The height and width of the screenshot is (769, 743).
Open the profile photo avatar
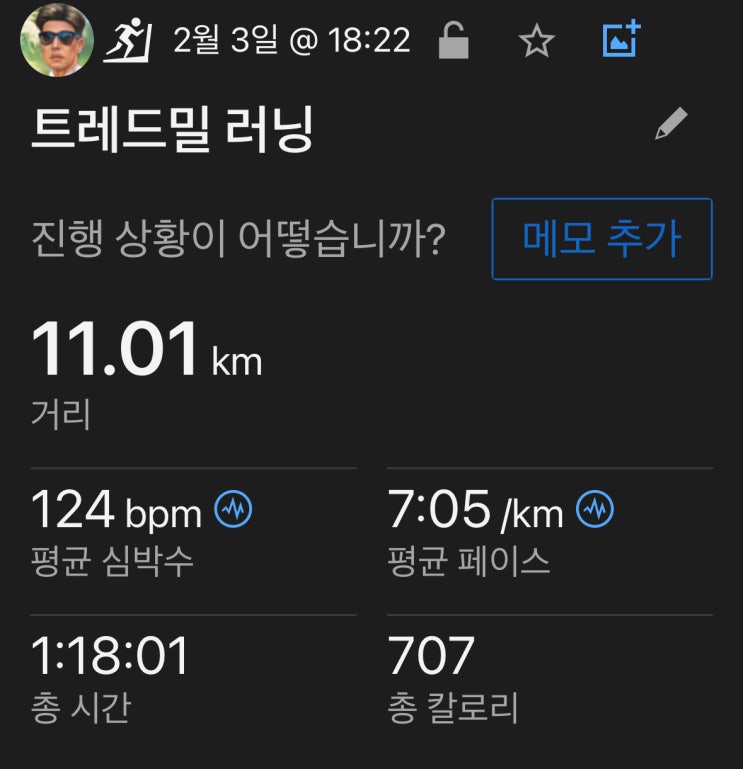(x=57, y=40)
